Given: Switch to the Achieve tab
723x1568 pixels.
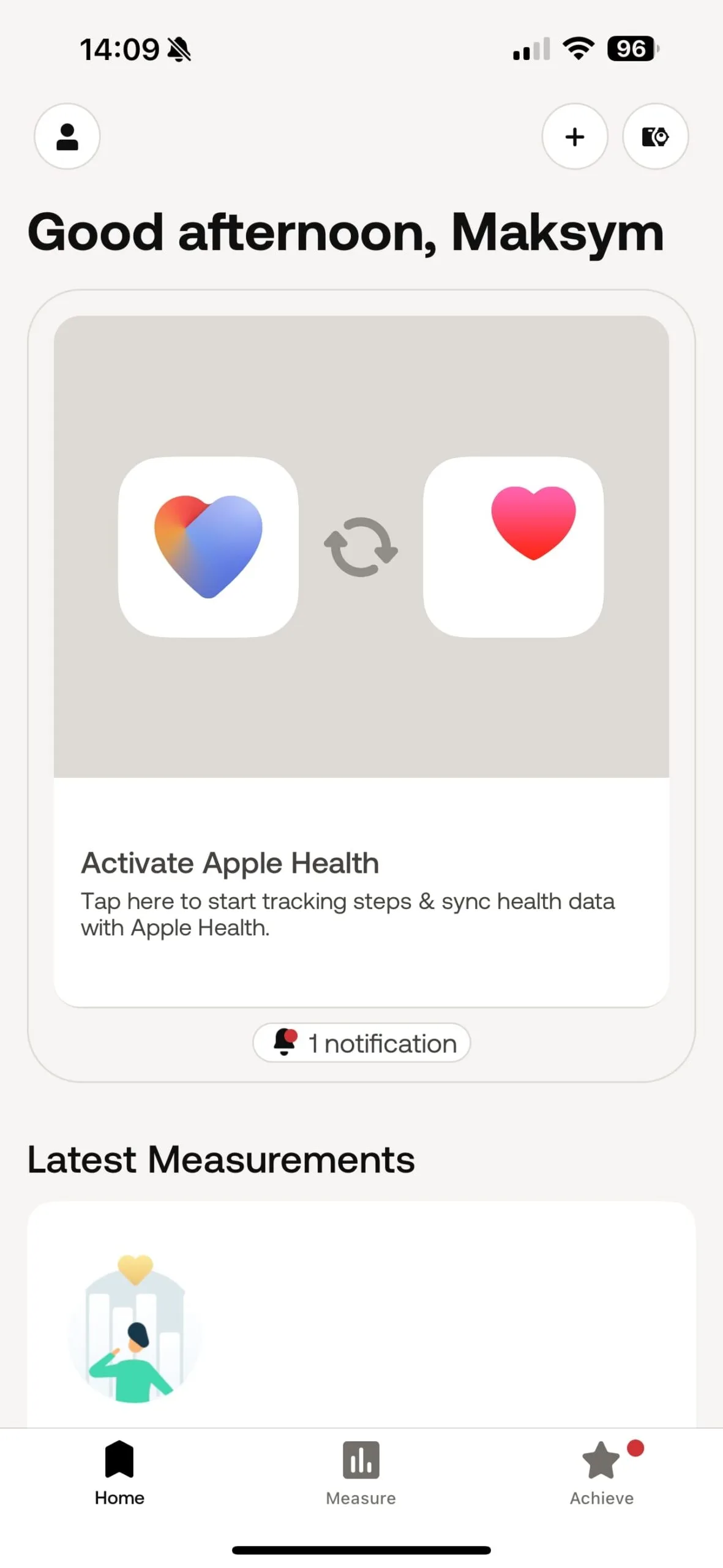Looking at the screenshot, I should pyautogui.click(x=602, y=1473).
